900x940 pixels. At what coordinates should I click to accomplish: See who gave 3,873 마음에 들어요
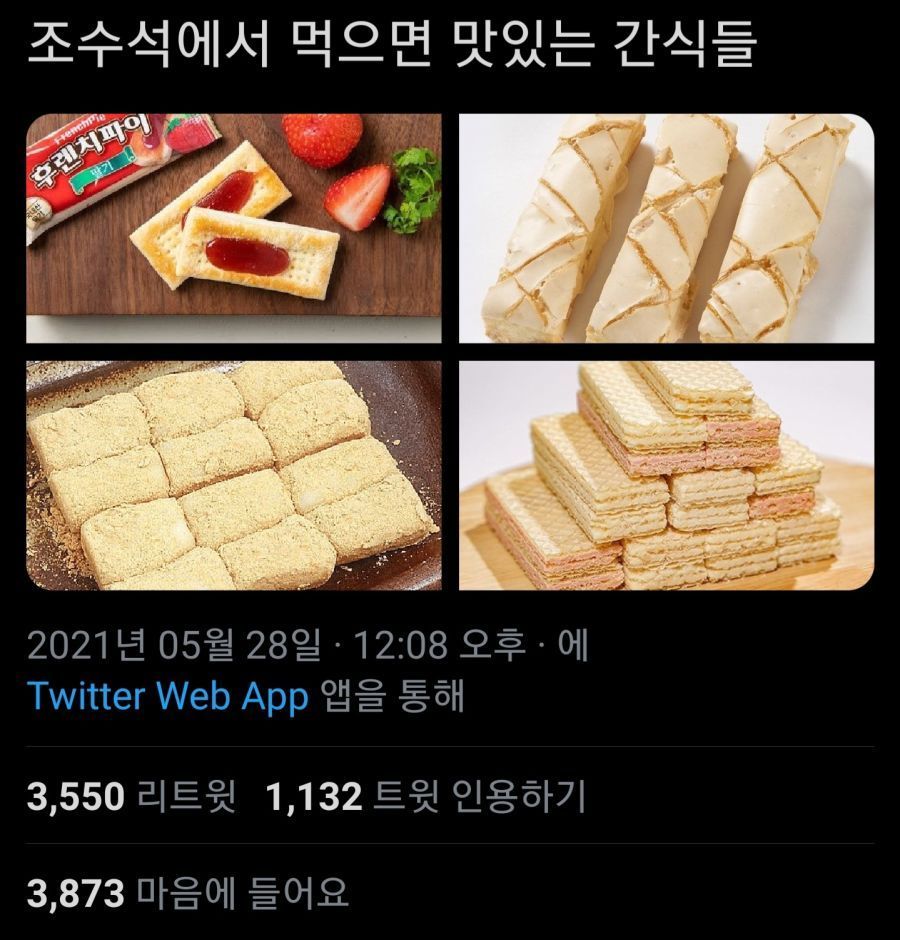coord(188,892)
